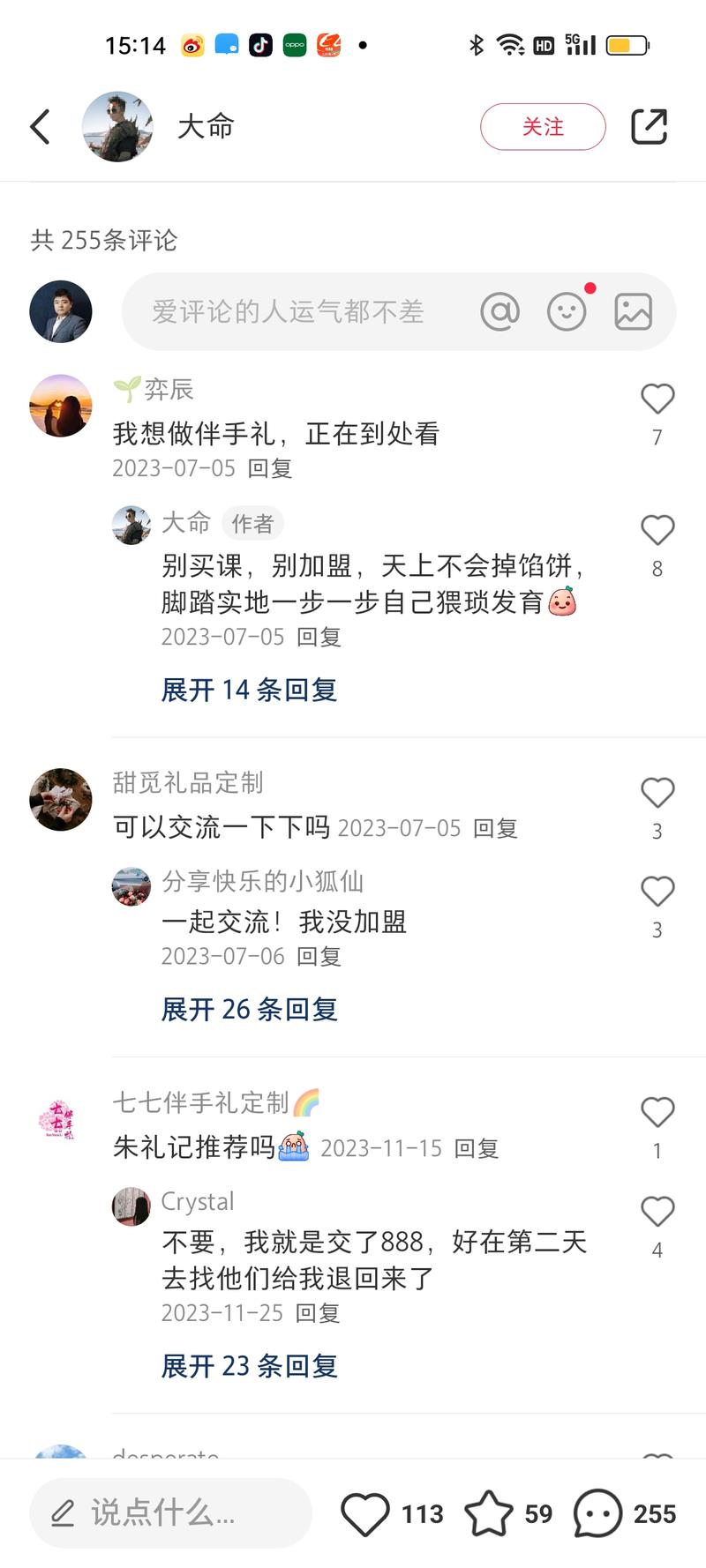Like 弈辰's comment about 伴手礼

657,399
